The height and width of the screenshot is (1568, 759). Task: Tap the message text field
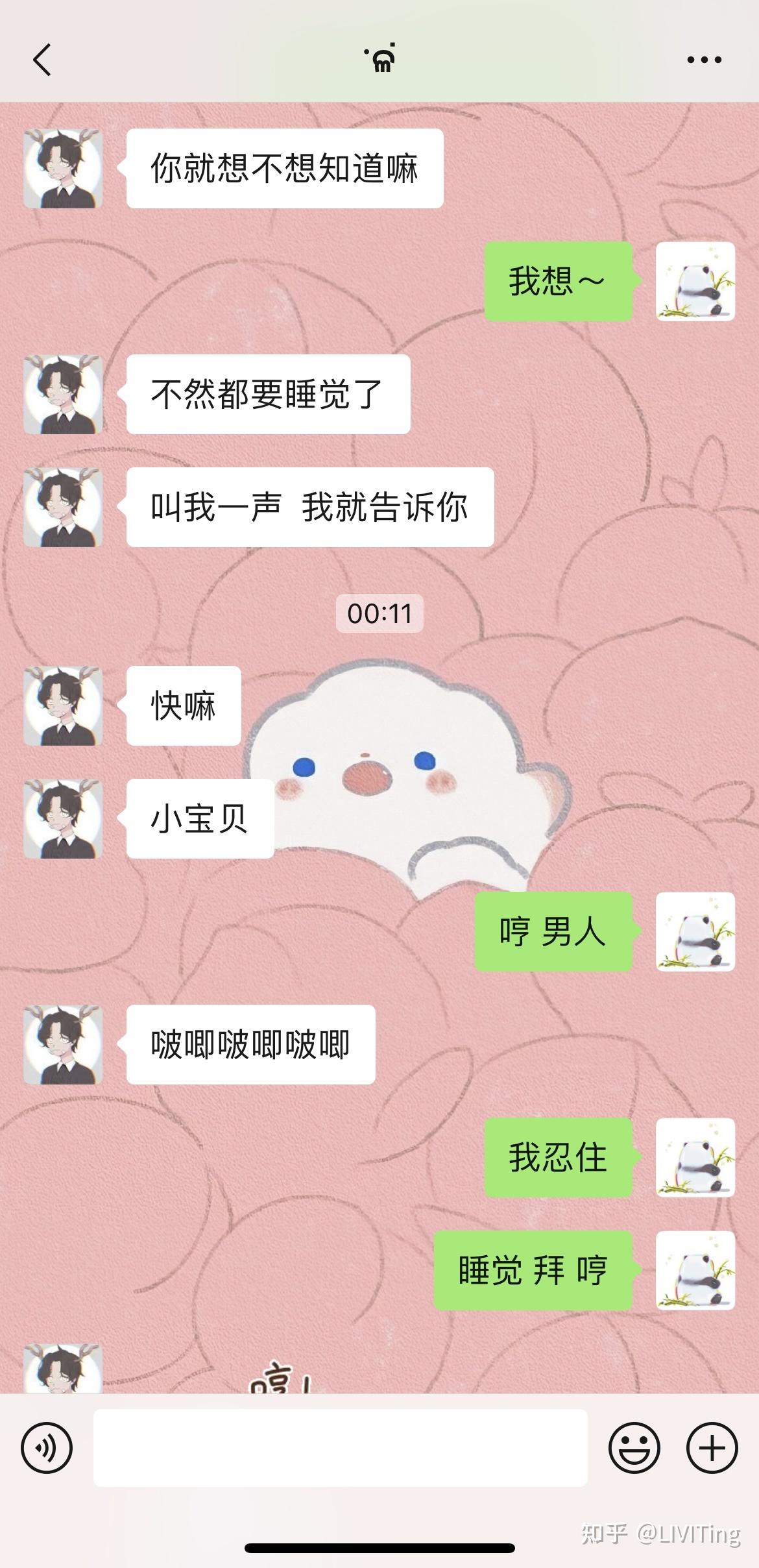pos(340,1447)
